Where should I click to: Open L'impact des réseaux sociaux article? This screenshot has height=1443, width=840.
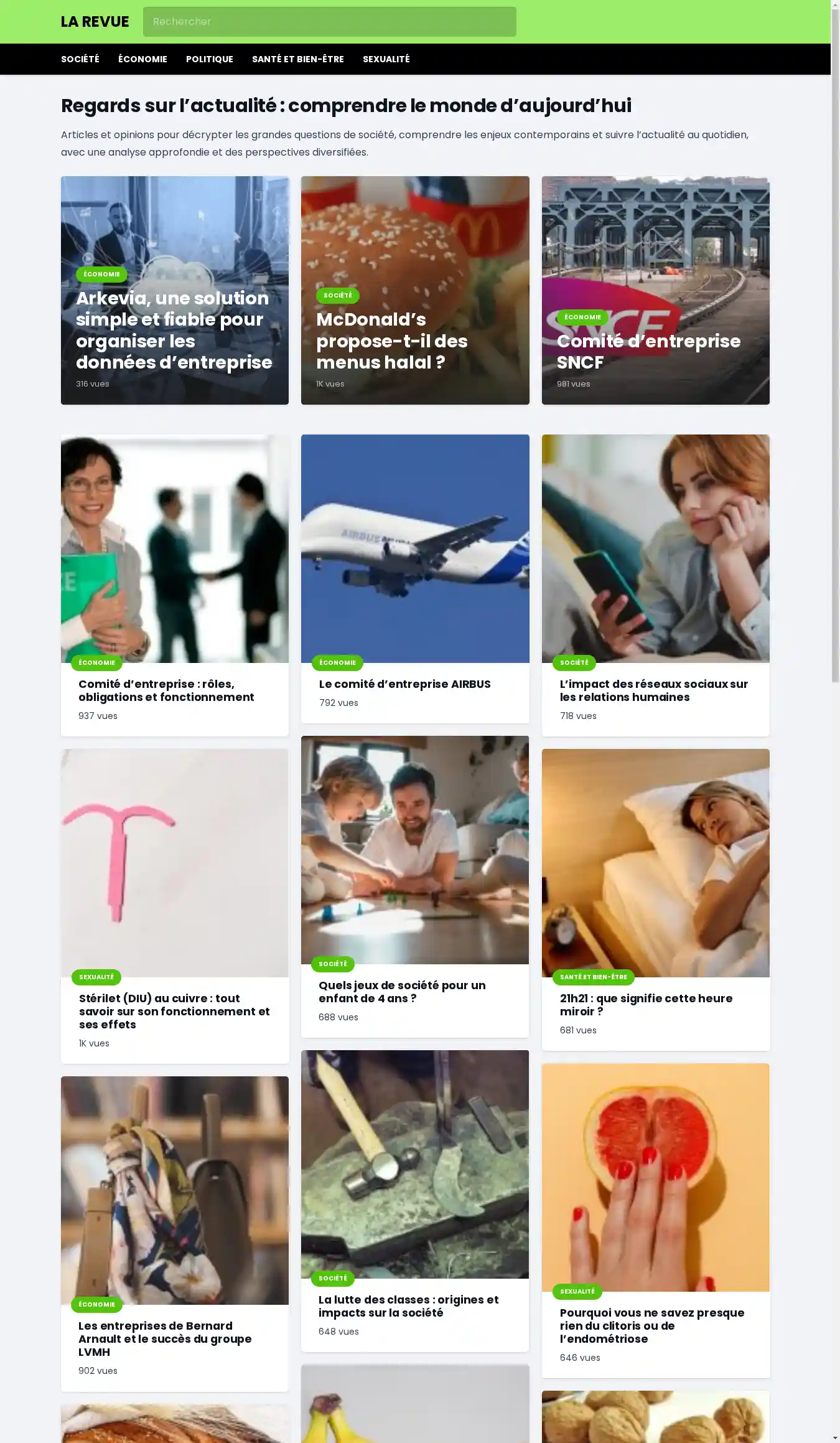(653, 690)
